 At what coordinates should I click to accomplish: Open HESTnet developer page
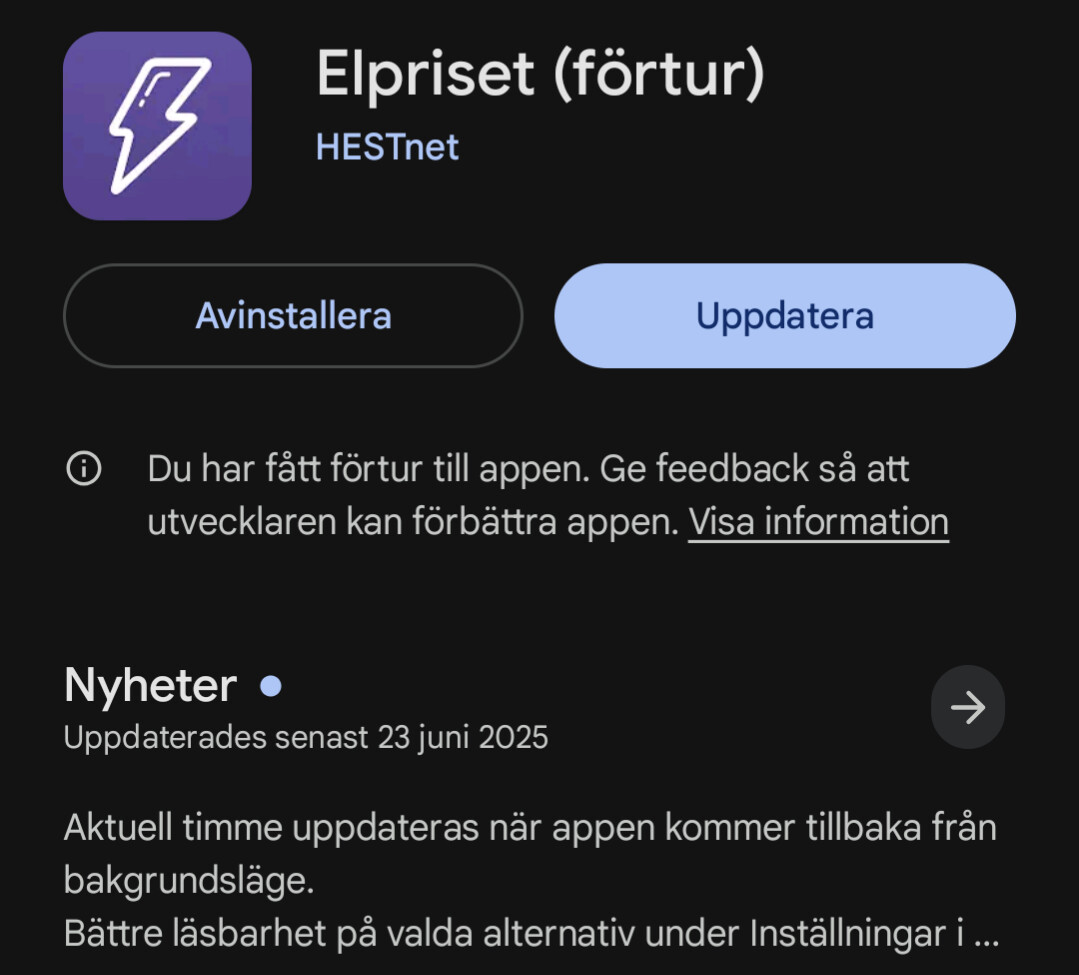click(387, 147)
